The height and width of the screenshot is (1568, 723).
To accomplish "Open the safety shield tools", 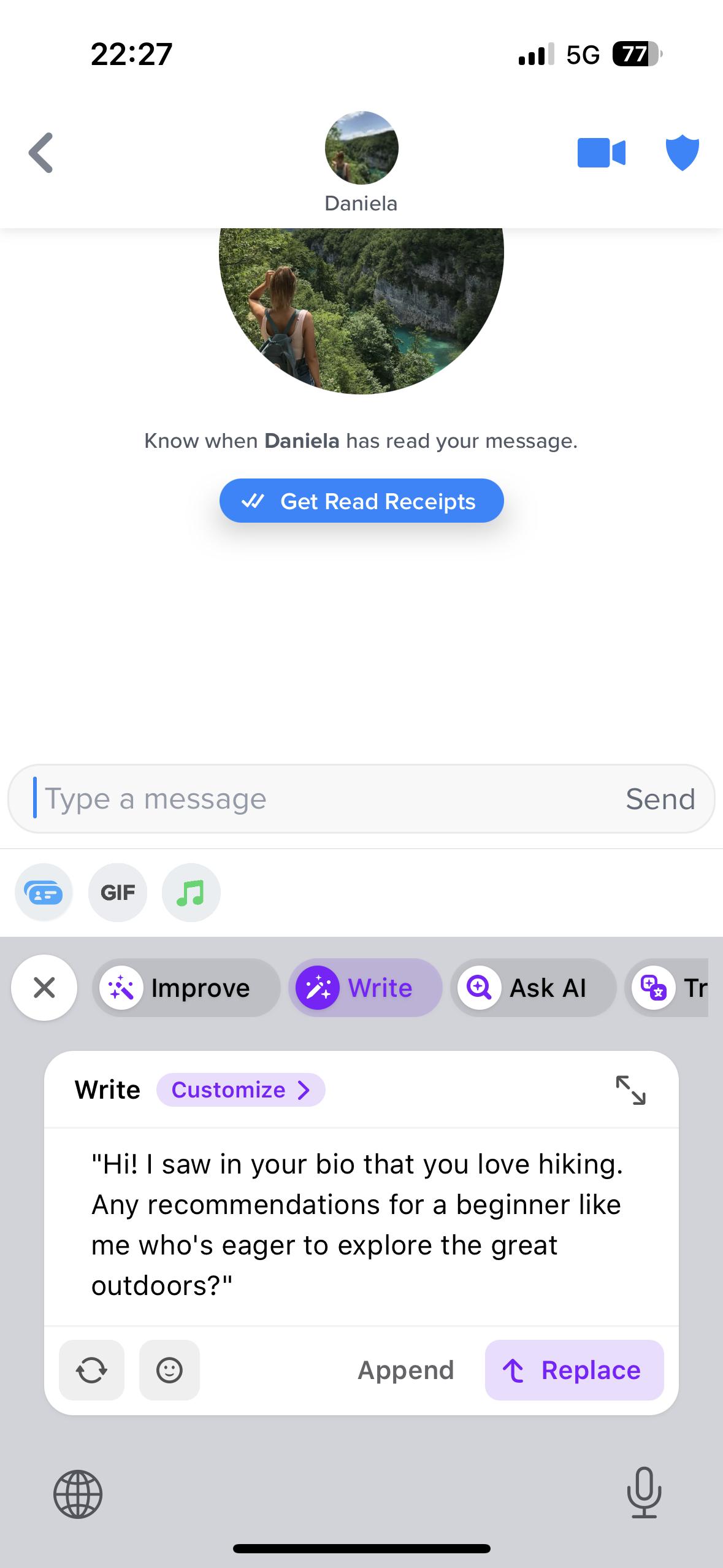I will pyautogui.click(x=682, y=153).
